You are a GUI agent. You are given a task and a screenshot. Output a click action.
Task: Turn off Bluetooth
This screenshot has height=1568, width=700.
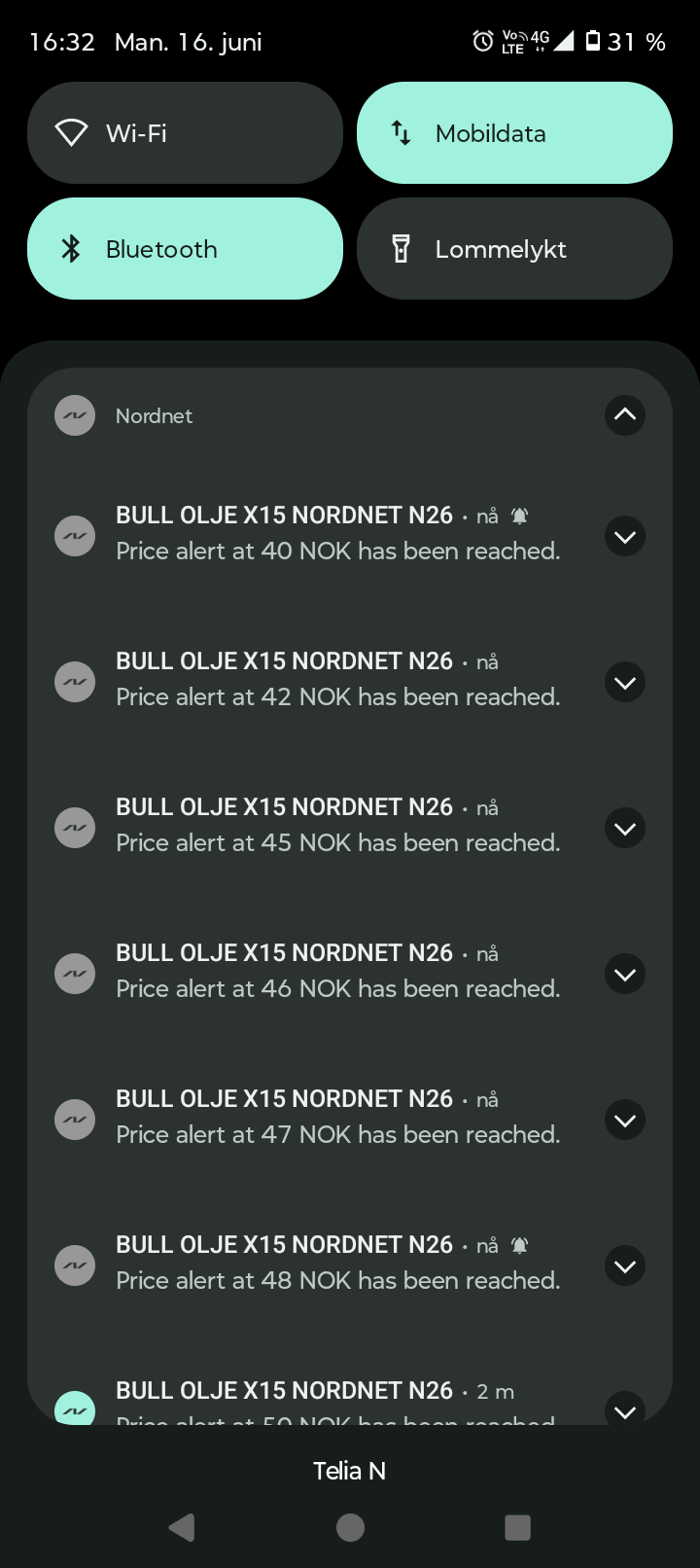185,249
